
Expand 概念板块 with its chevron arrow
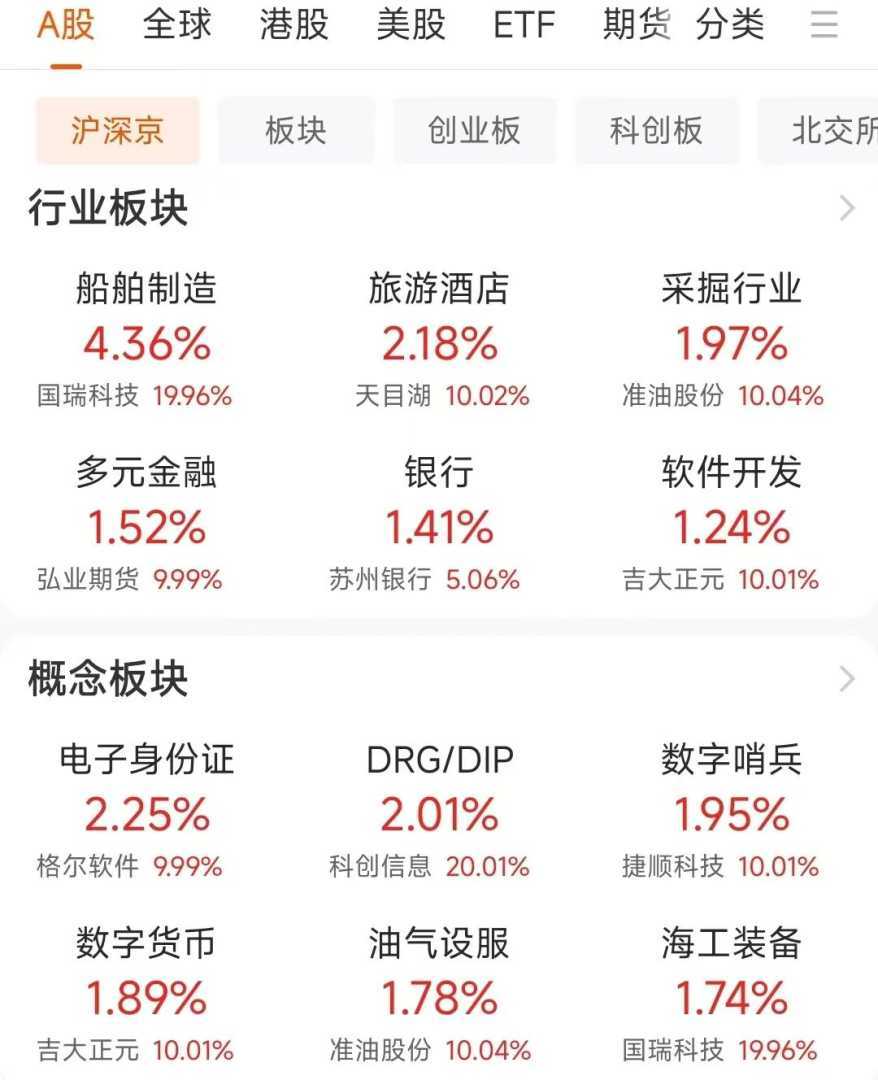pyautogui.click(x=847, y=679)
